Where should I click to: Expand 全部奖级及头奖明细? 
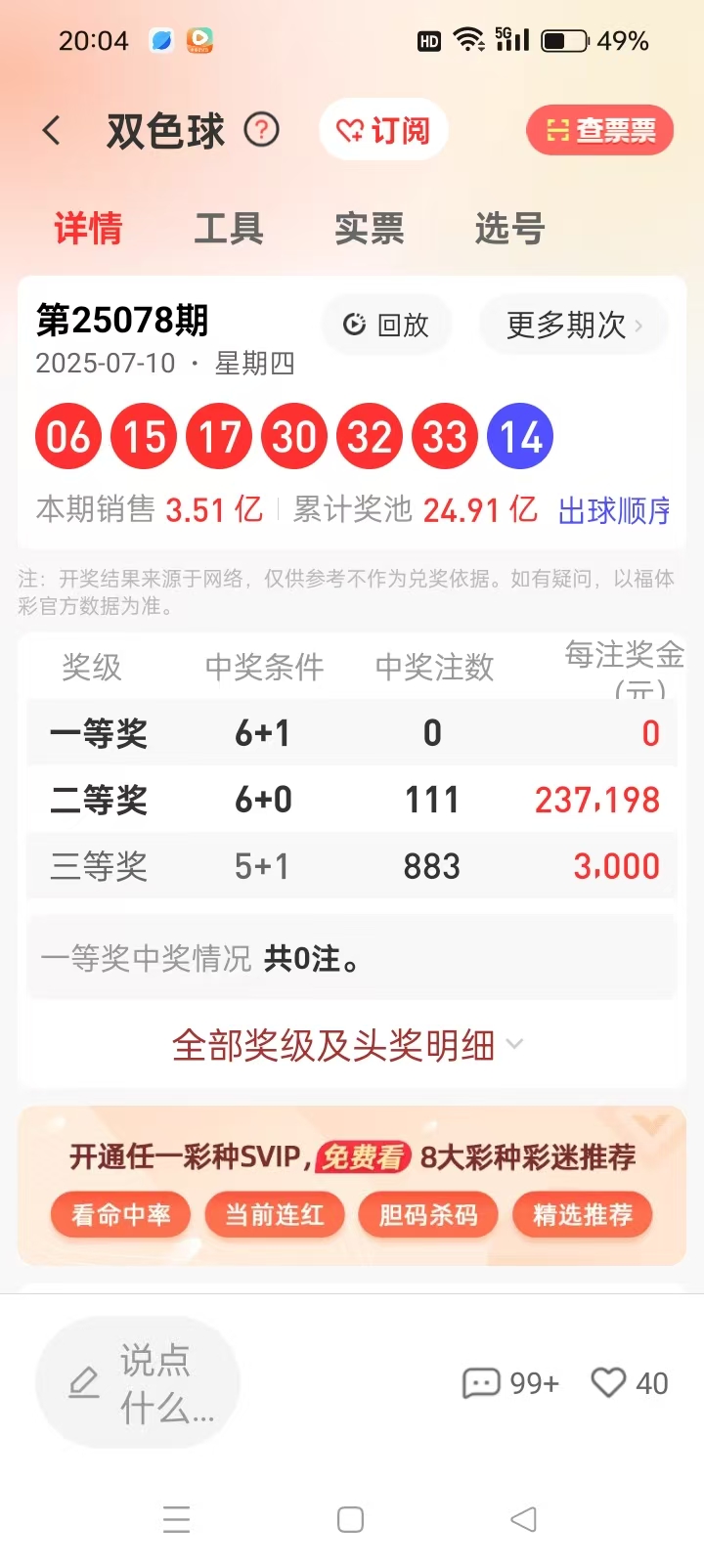[347, 1045]
